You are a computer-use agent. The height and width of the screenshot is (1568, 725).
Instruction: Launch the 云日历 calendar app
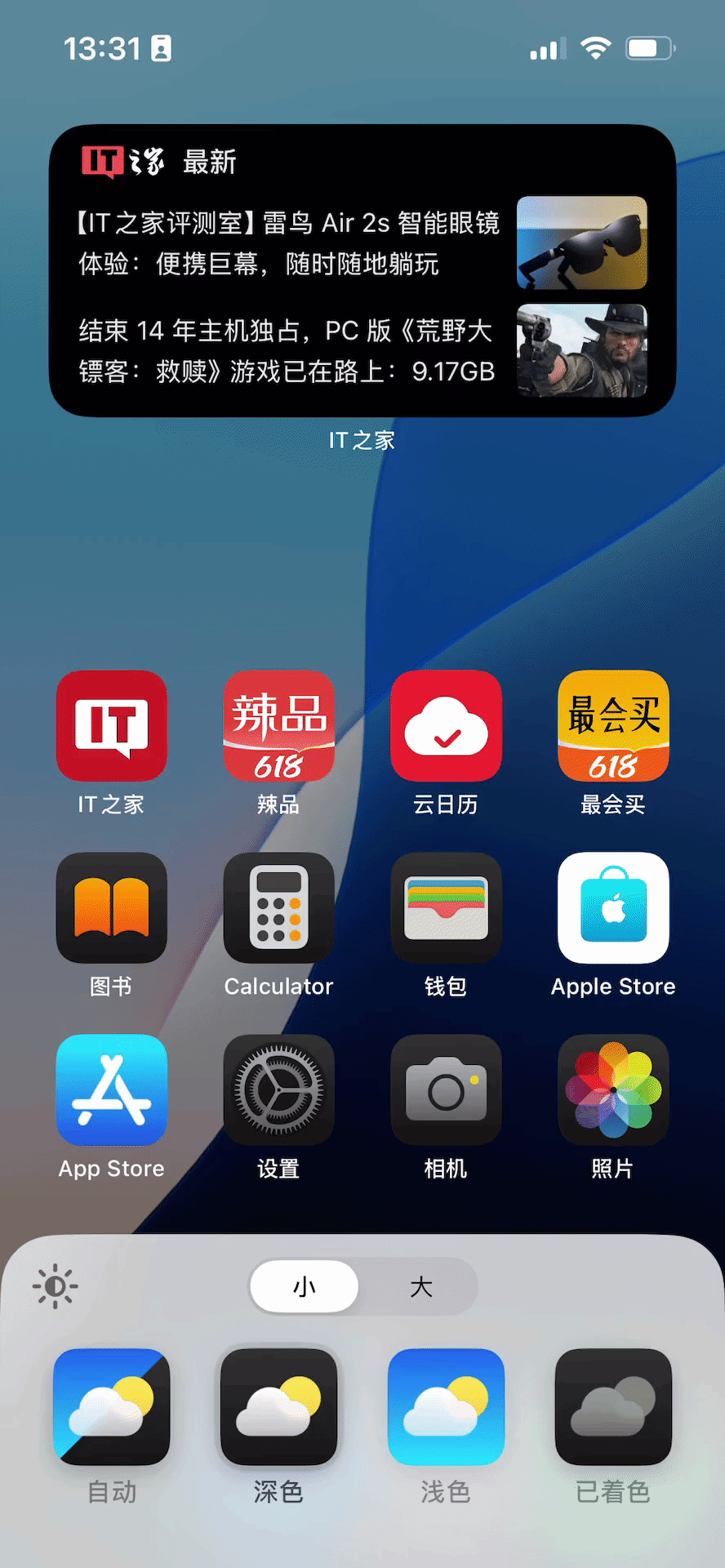(446, 726)
